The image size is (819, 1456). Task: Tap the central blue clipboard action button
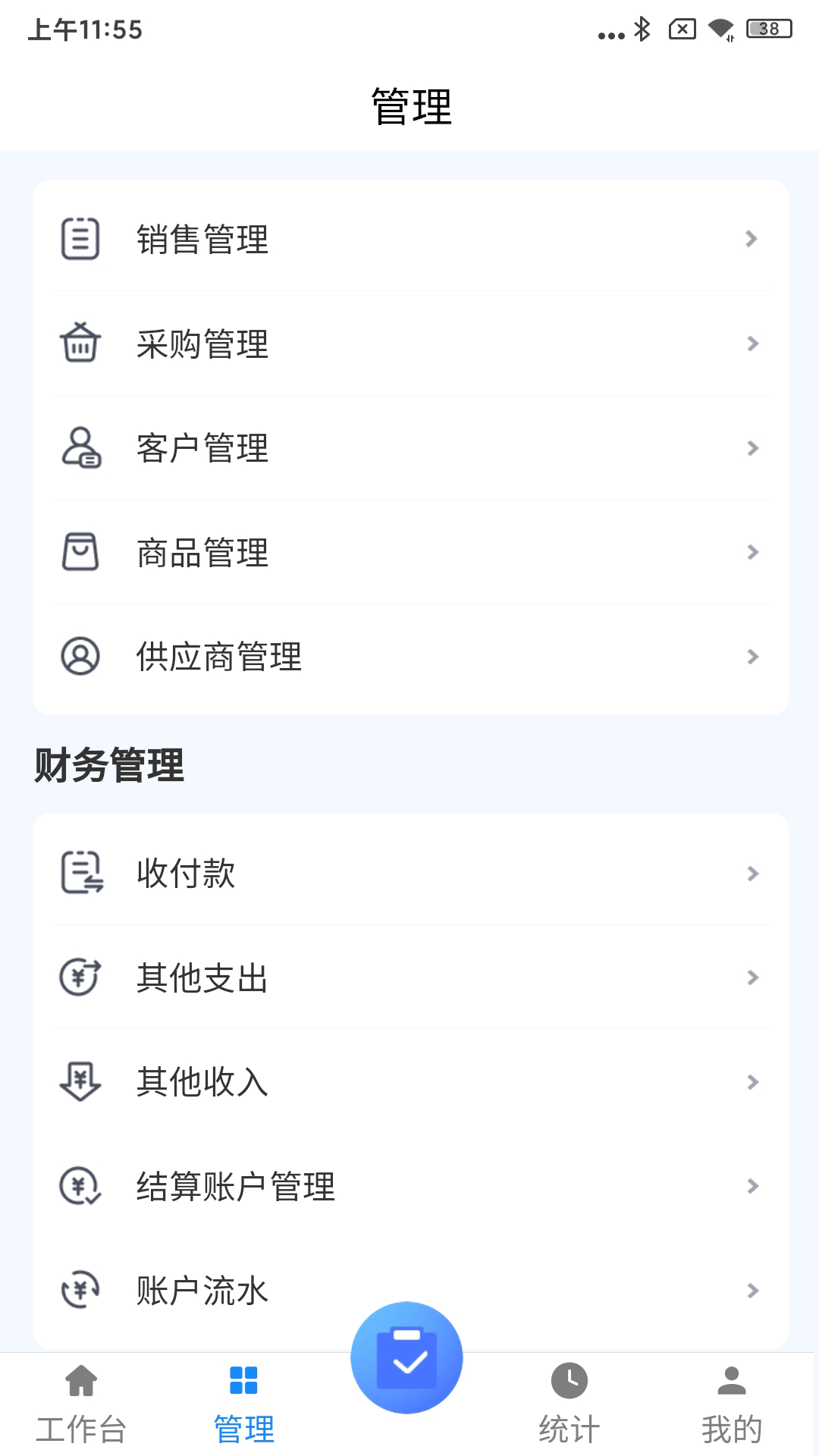pos(407,1357)
